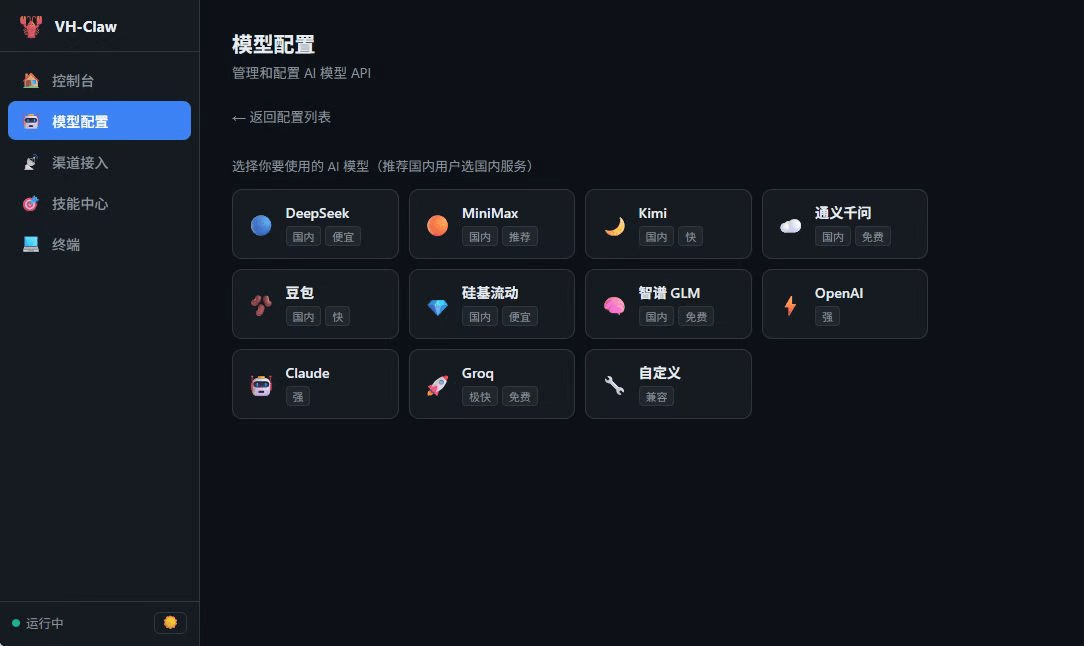Pick the 智谱 GLM card
Screen dimensions: 1084x646
tap(667, 304)
